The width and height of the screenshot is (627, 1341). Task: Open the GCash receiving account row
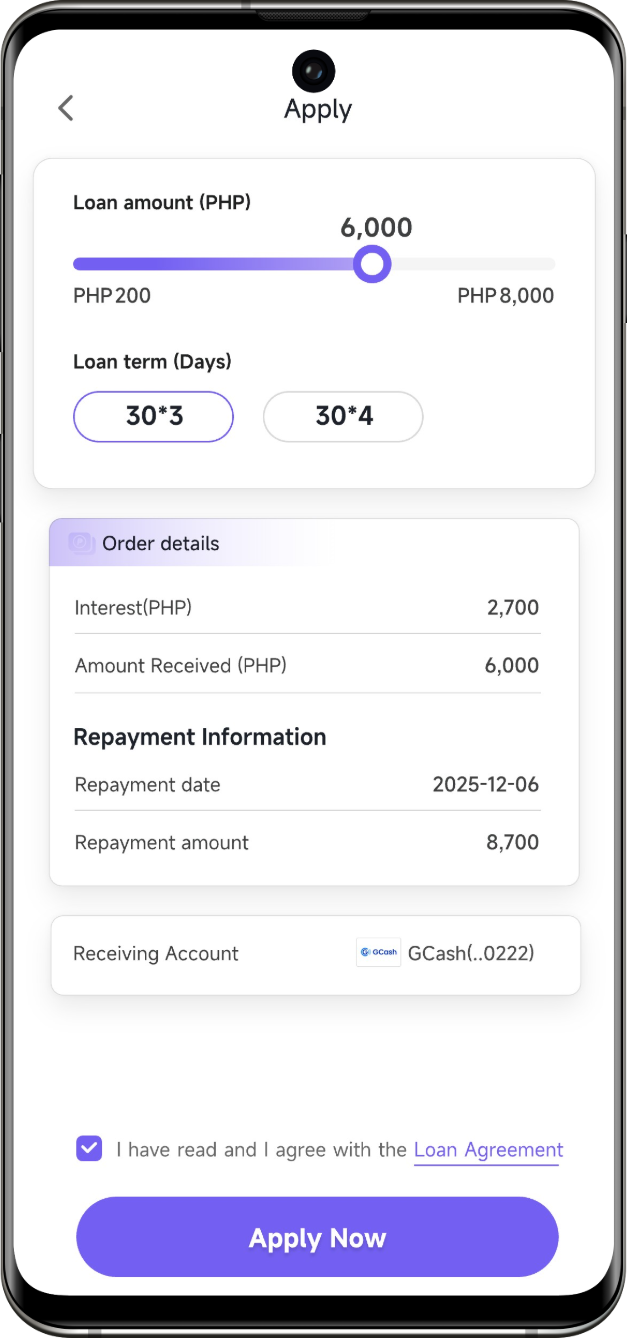(315, 954)
